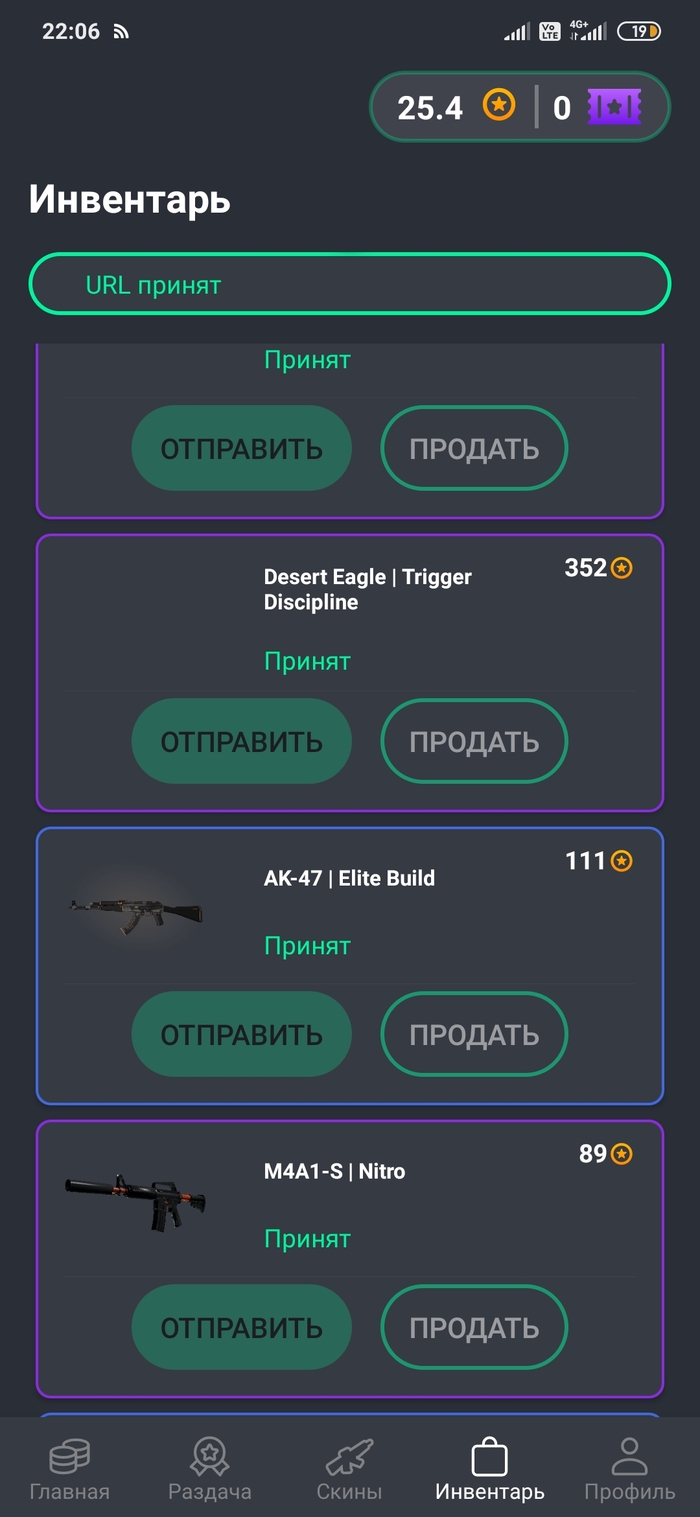Sell the M4A1-S Nitro skin
Image resolution: width=700 pixels, height=1517 pixels.
(x=474, y=1327)
